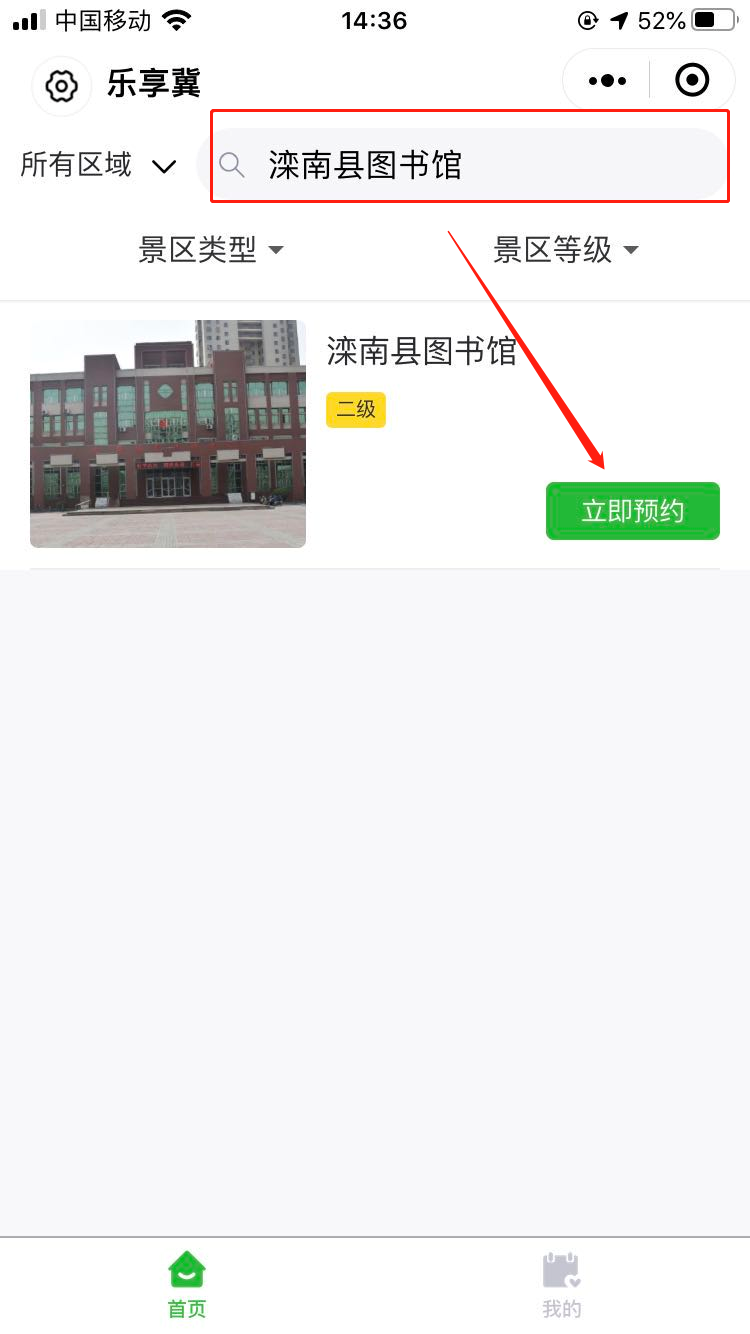Expand the 所有区域 area dropdown
750x1334 pixels.
point(98,165)
